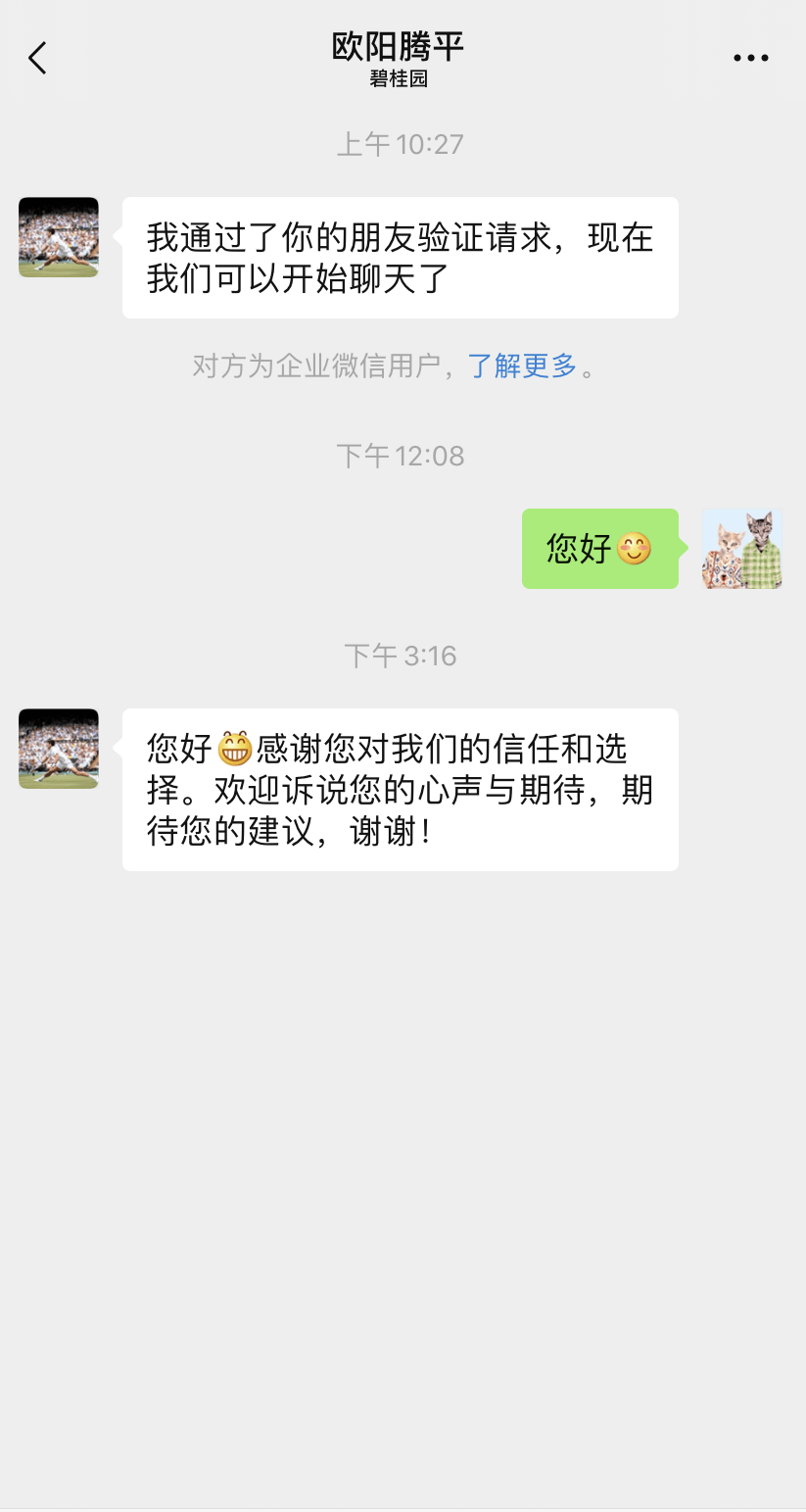Tap 欧阳腾平's avatar beside the 感谢您 message
Screen dimensions: 806x1512
(59, 749)
